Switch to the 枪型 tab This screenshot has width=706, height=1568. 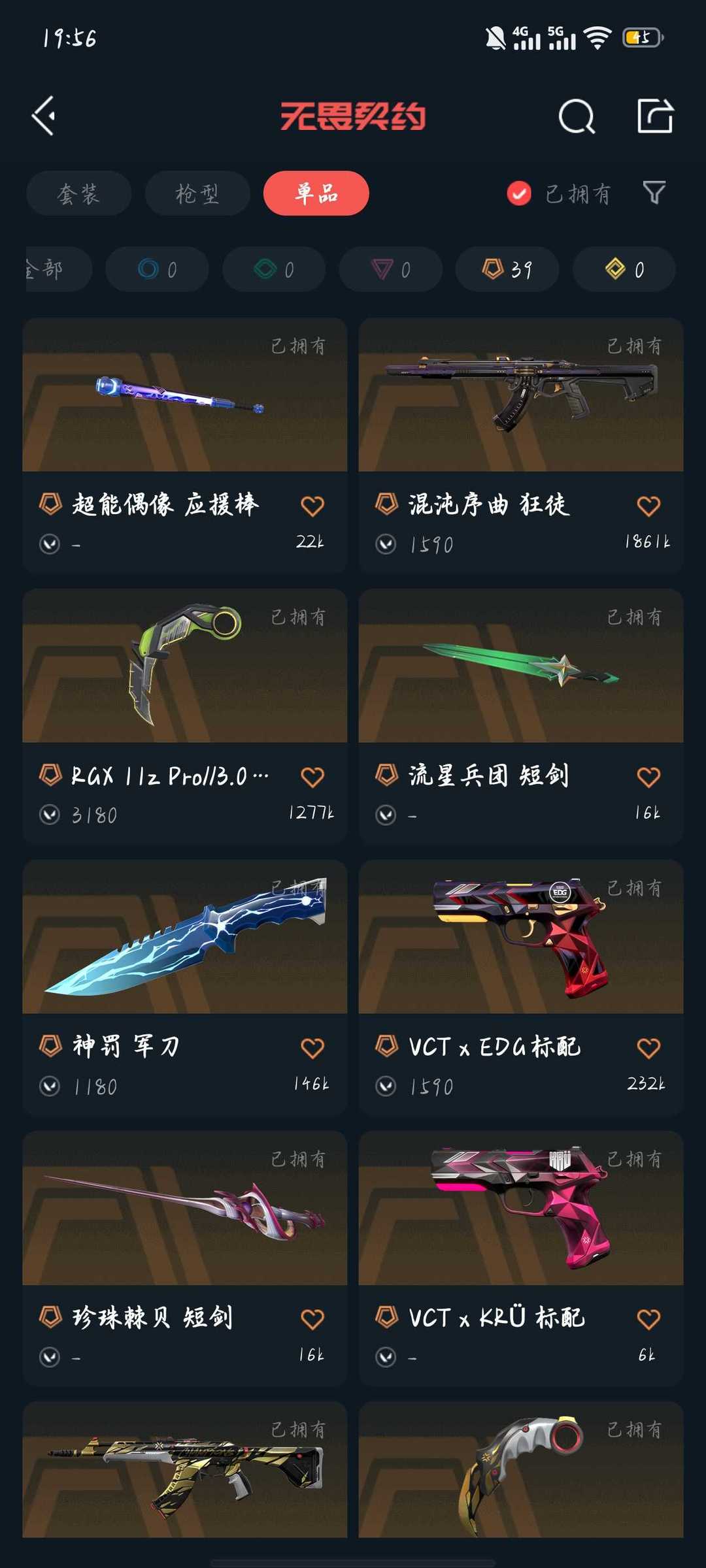197,193
